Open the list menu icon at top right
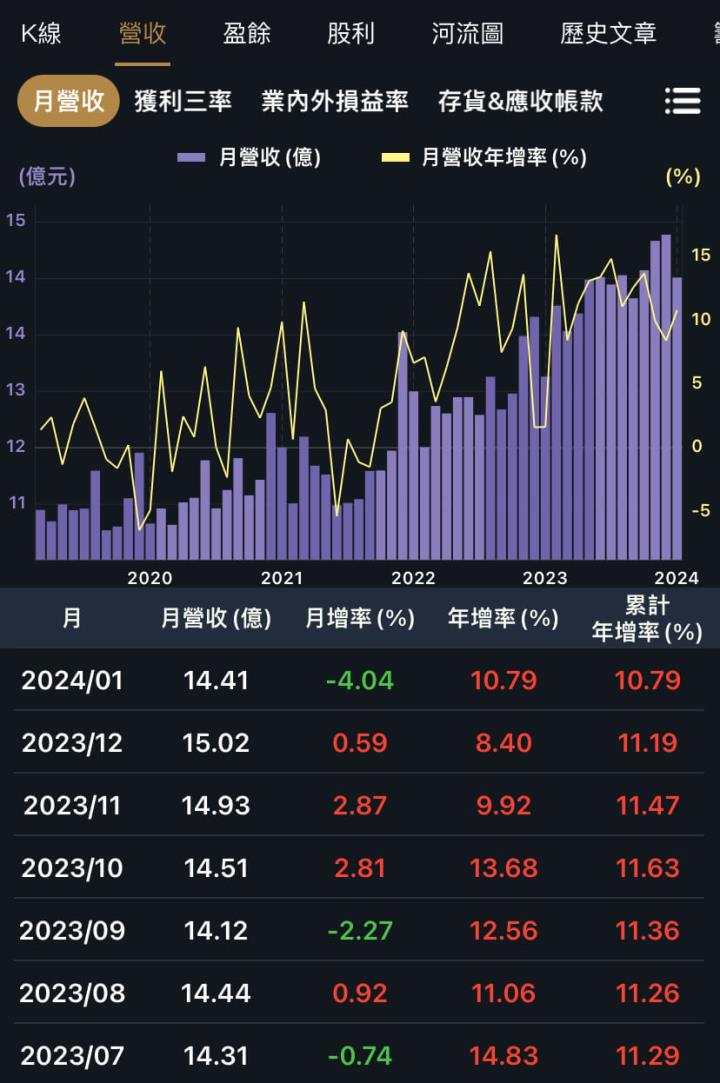 tap(683, 101)
